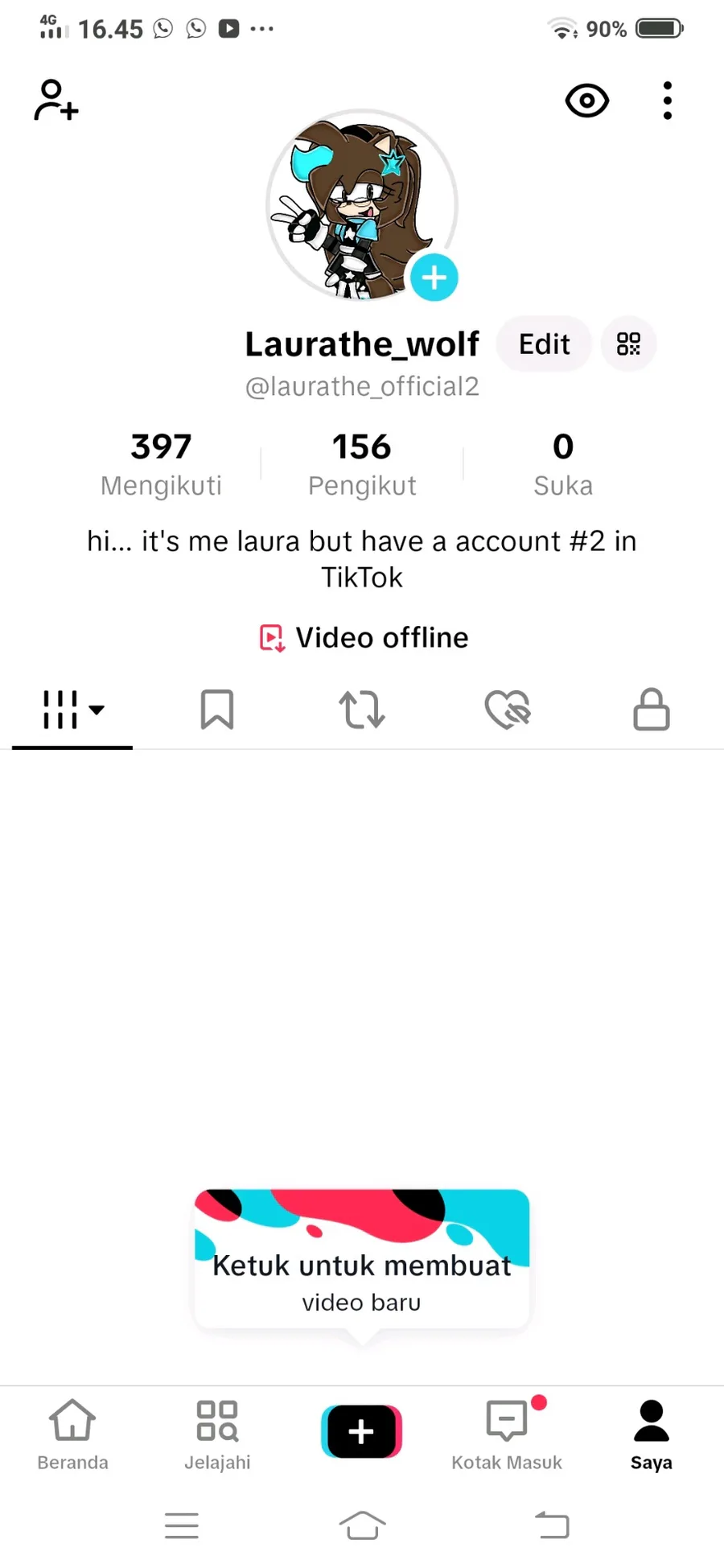Image resolution: width=724 pixels, height=1568 pixels.
Task: Open the three-dot overflow menu
Action: (667, 101)
